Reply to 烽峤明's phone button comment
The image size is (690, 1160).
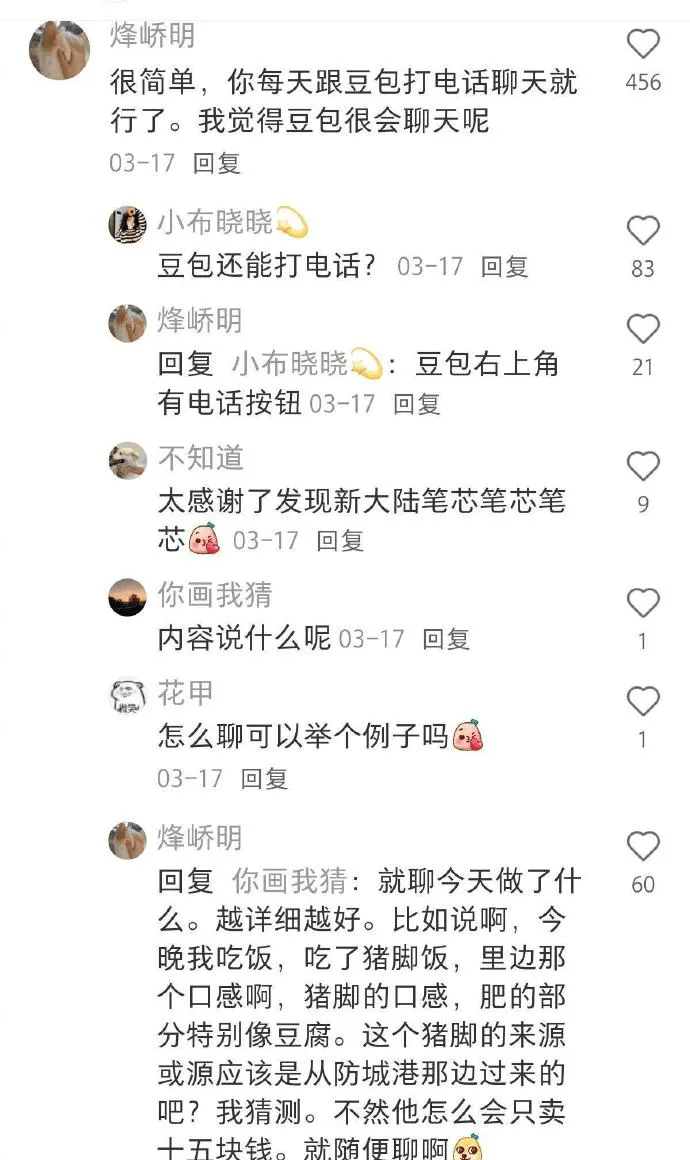pos(416,404)
